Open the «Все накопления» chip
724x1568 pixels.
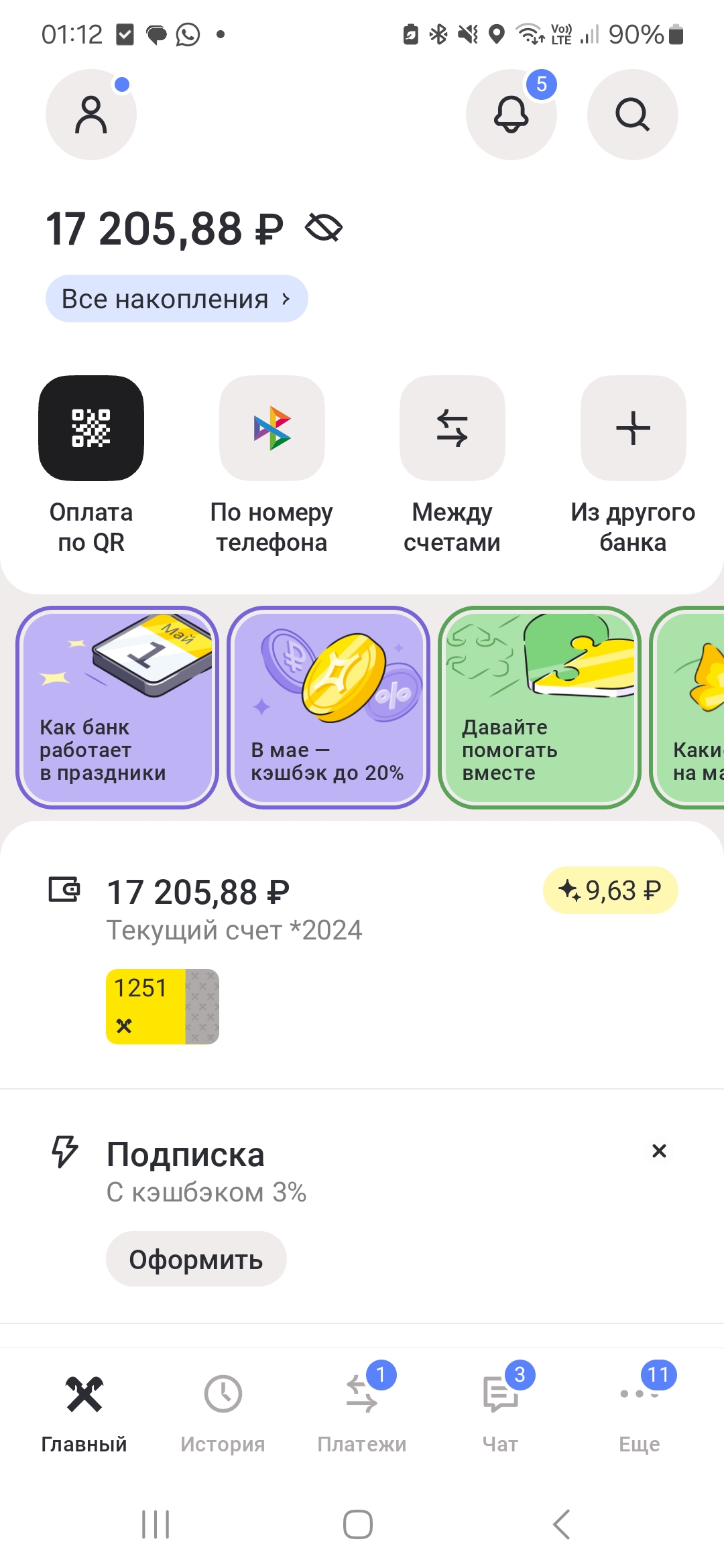(x=177, y=299)
